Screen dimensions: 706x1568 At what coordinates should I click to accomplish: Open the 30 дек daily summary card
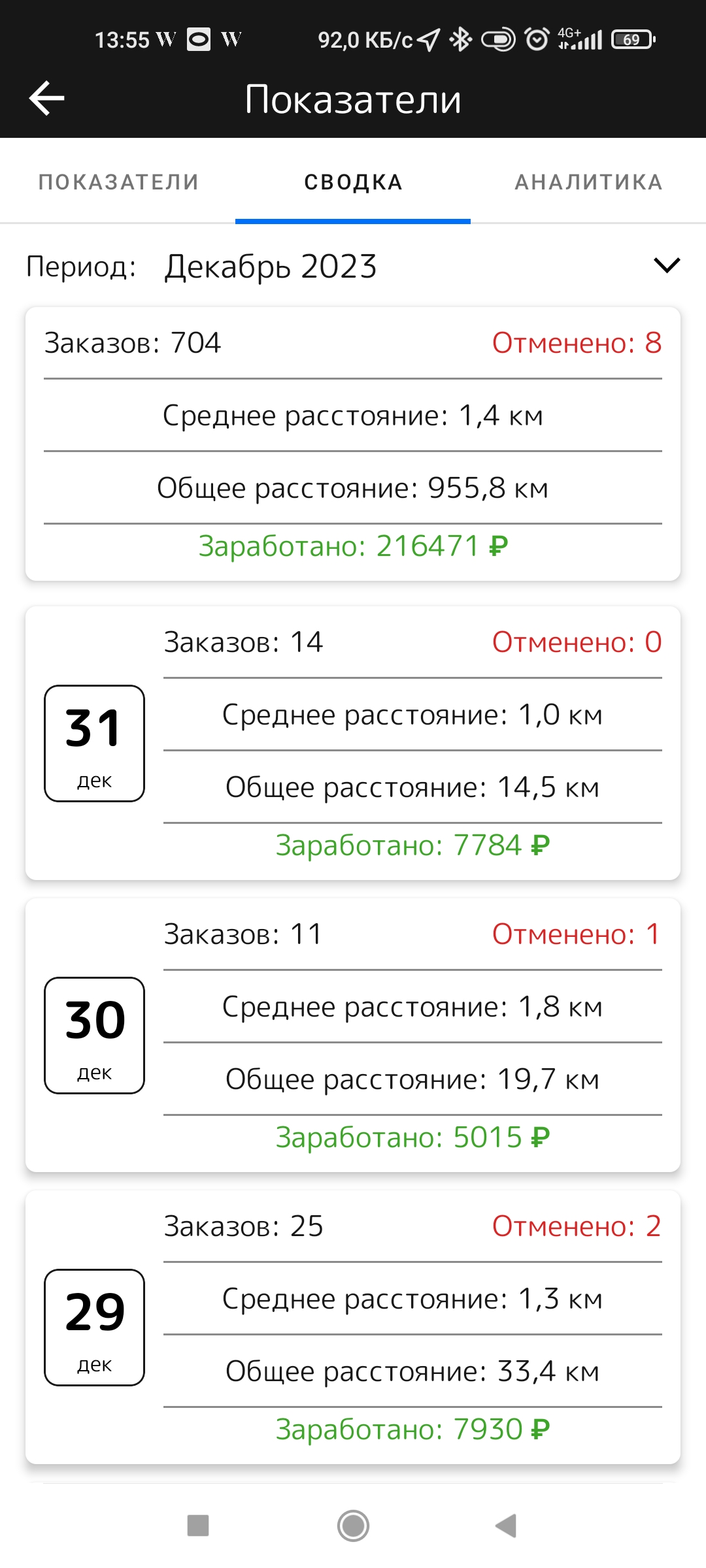tap(353, 1035)
